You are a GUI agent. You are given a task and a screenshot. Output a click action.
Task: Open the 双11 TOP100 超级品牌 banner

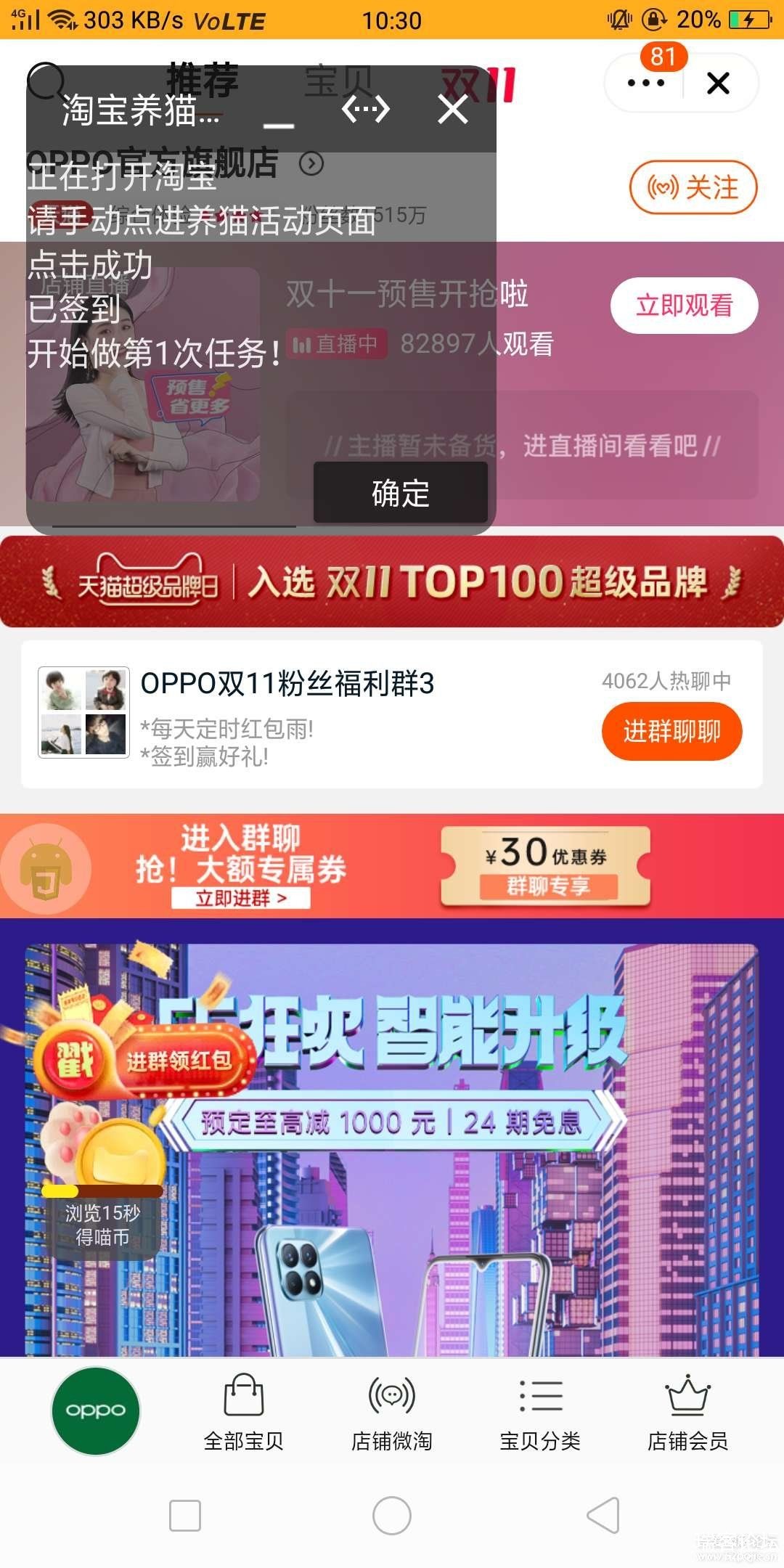pyautogui.click(x=392, y=582)
